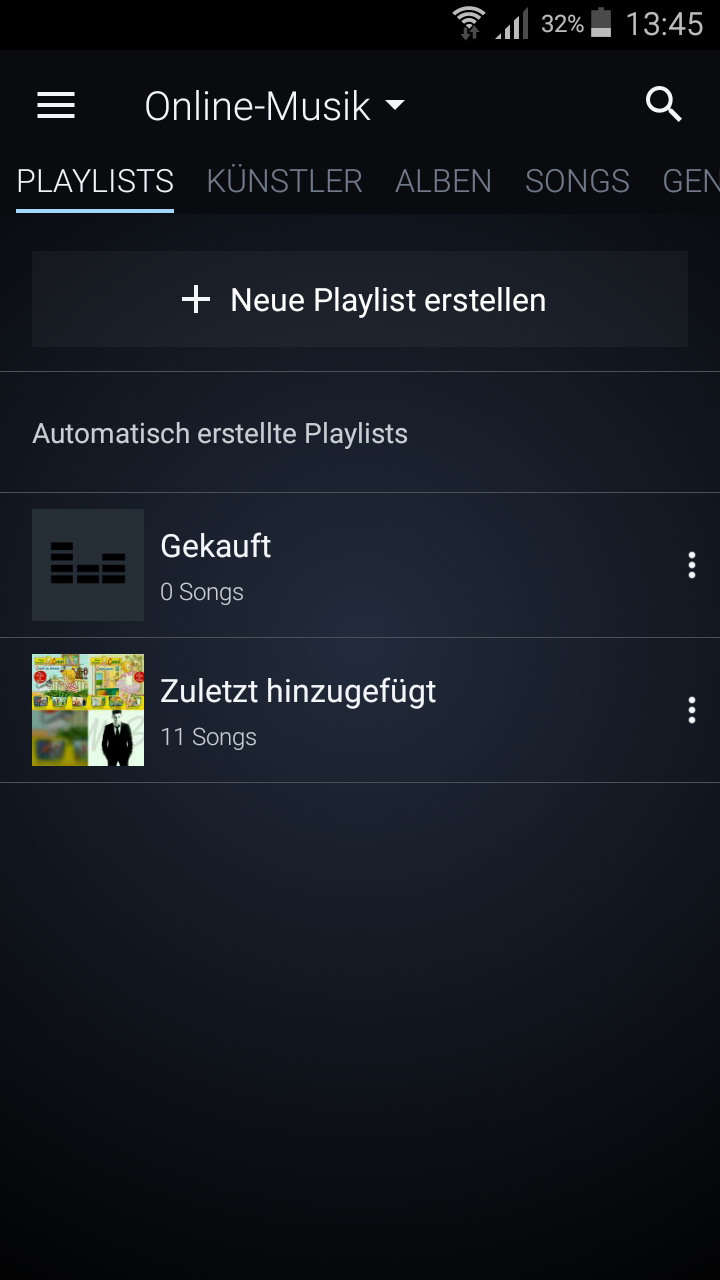Go to the Songs tab

point(577,181)
